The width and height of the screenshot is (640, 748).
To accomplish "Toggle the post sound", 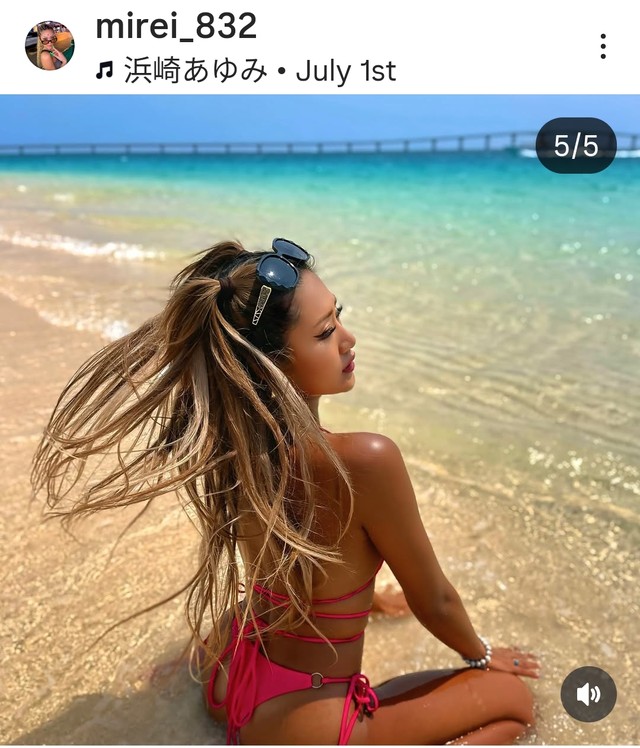I will click(x=588, y=694).
